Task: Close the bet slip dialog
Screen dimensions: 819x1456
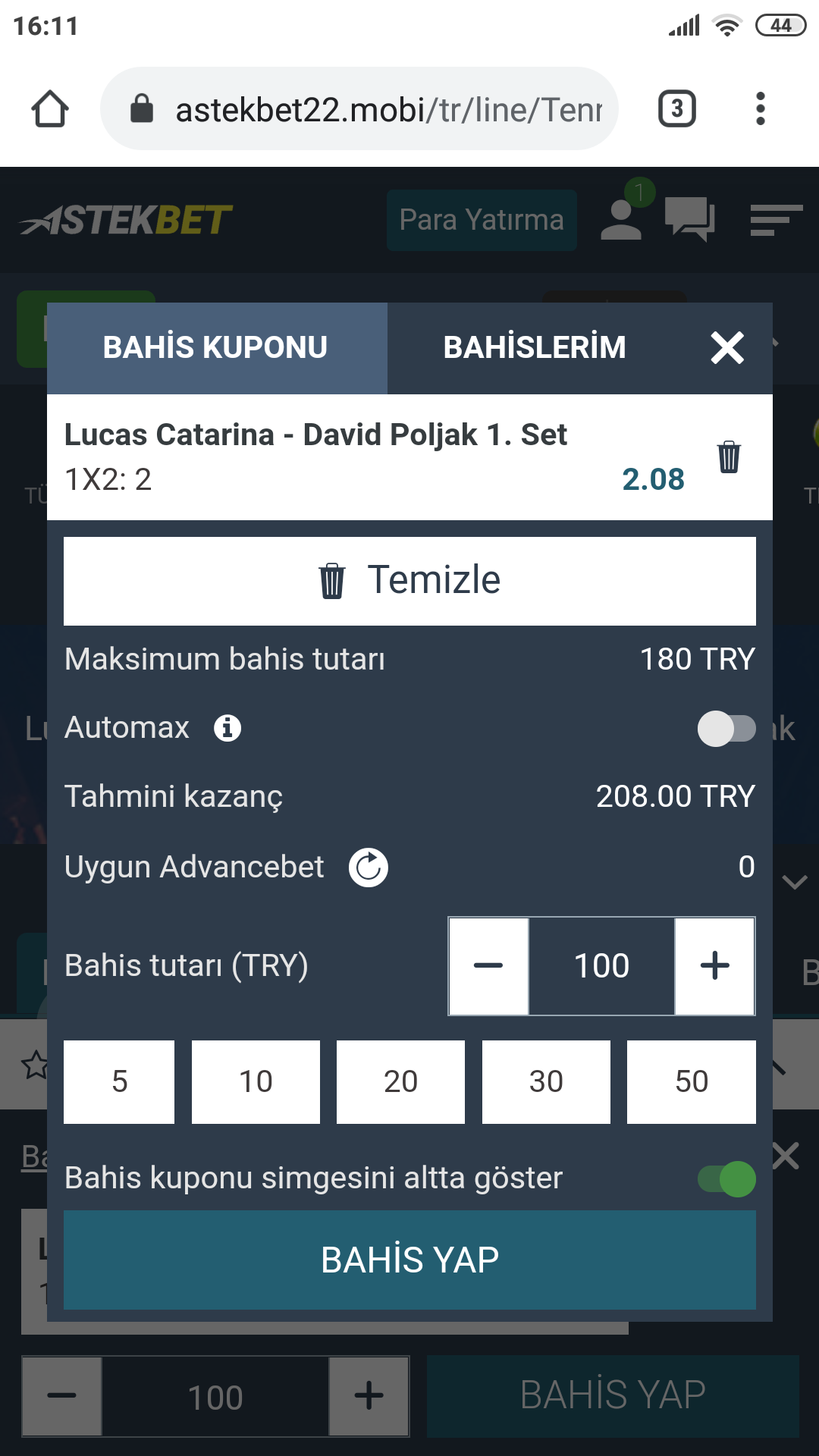Action: (726, 348)
